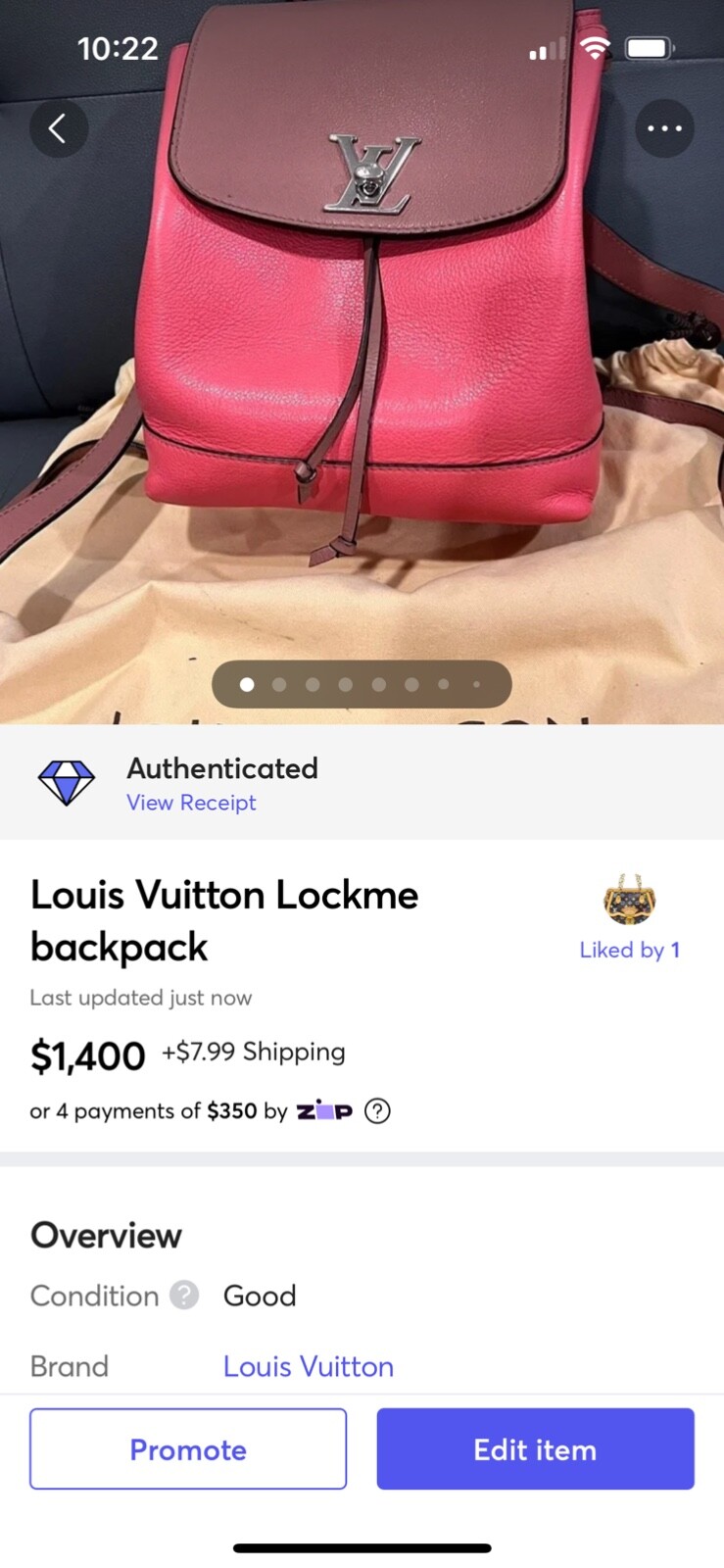The height and width of the screenshot is (1568, 724).
Task: Open the three-dot overflow menu
Action: click(664, 128)
